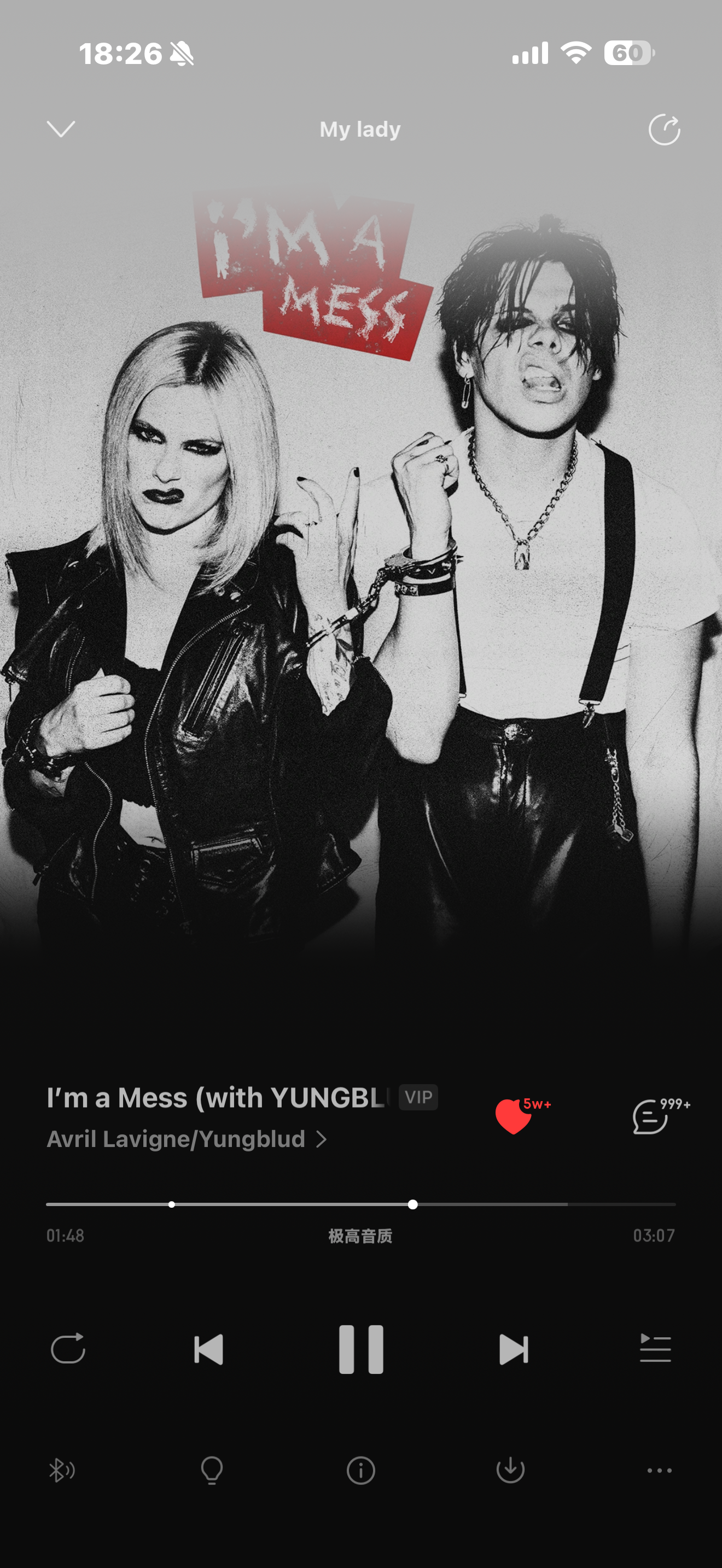
Task: Share the current song
Action: (x=664, y=129)
